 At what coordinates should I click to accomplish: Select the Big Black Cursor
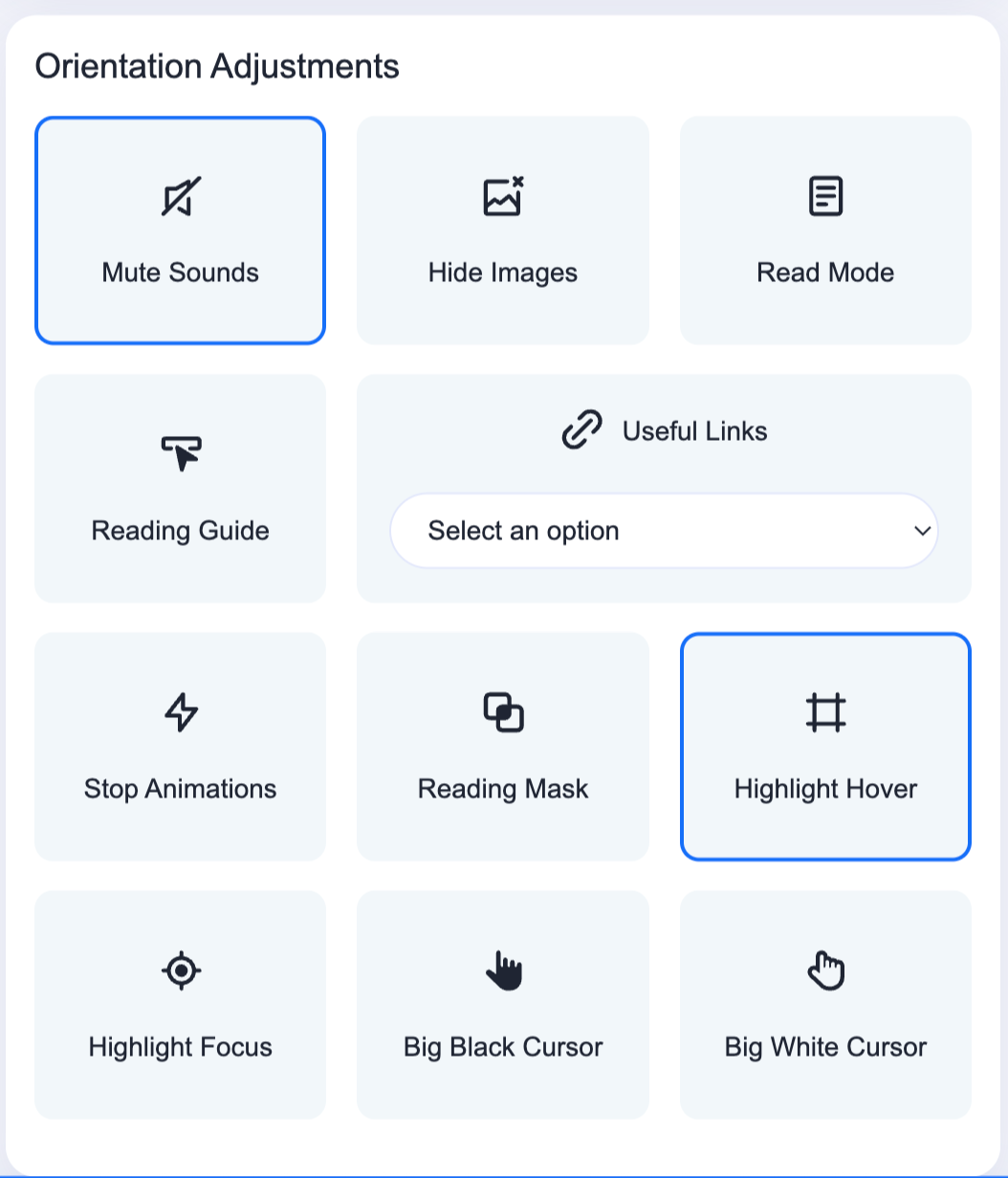502,1005
